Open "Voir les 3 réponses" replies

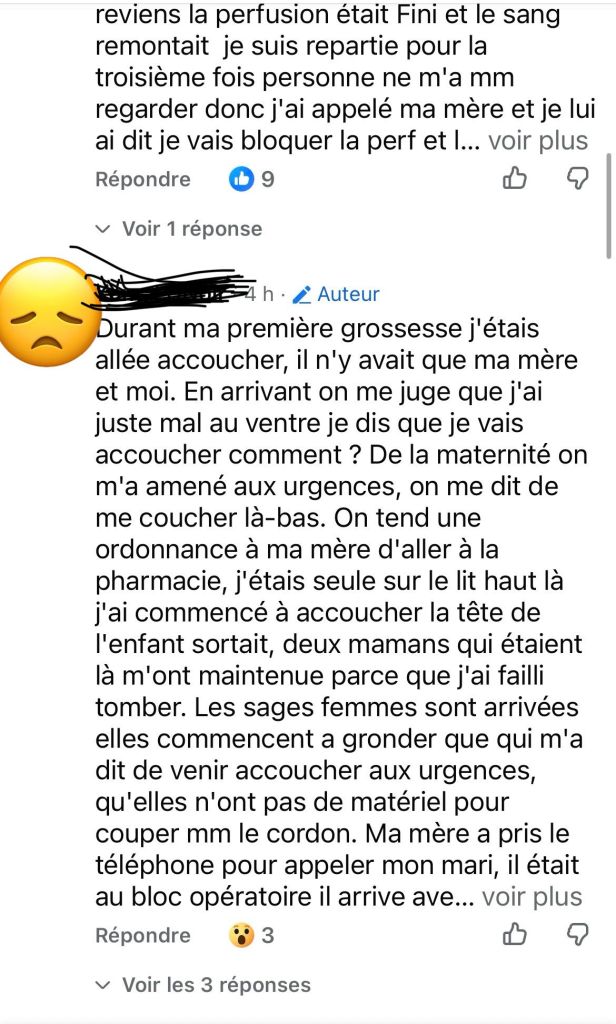point(204,985)
